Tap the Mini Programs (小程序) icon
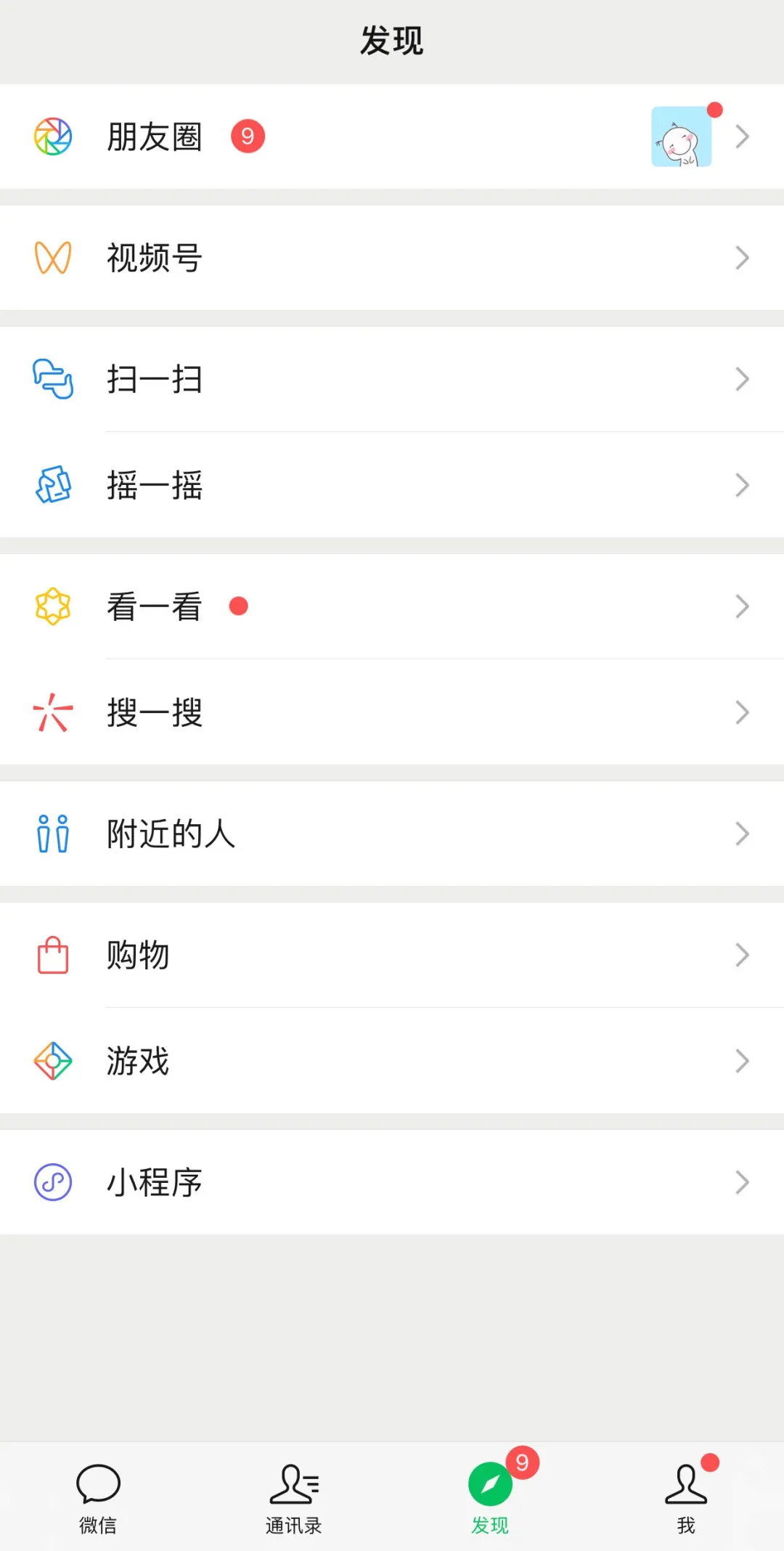Image resolution: width=784 pixels, height=1551 pixels. pyautogui.click(x=52, y=1181)
